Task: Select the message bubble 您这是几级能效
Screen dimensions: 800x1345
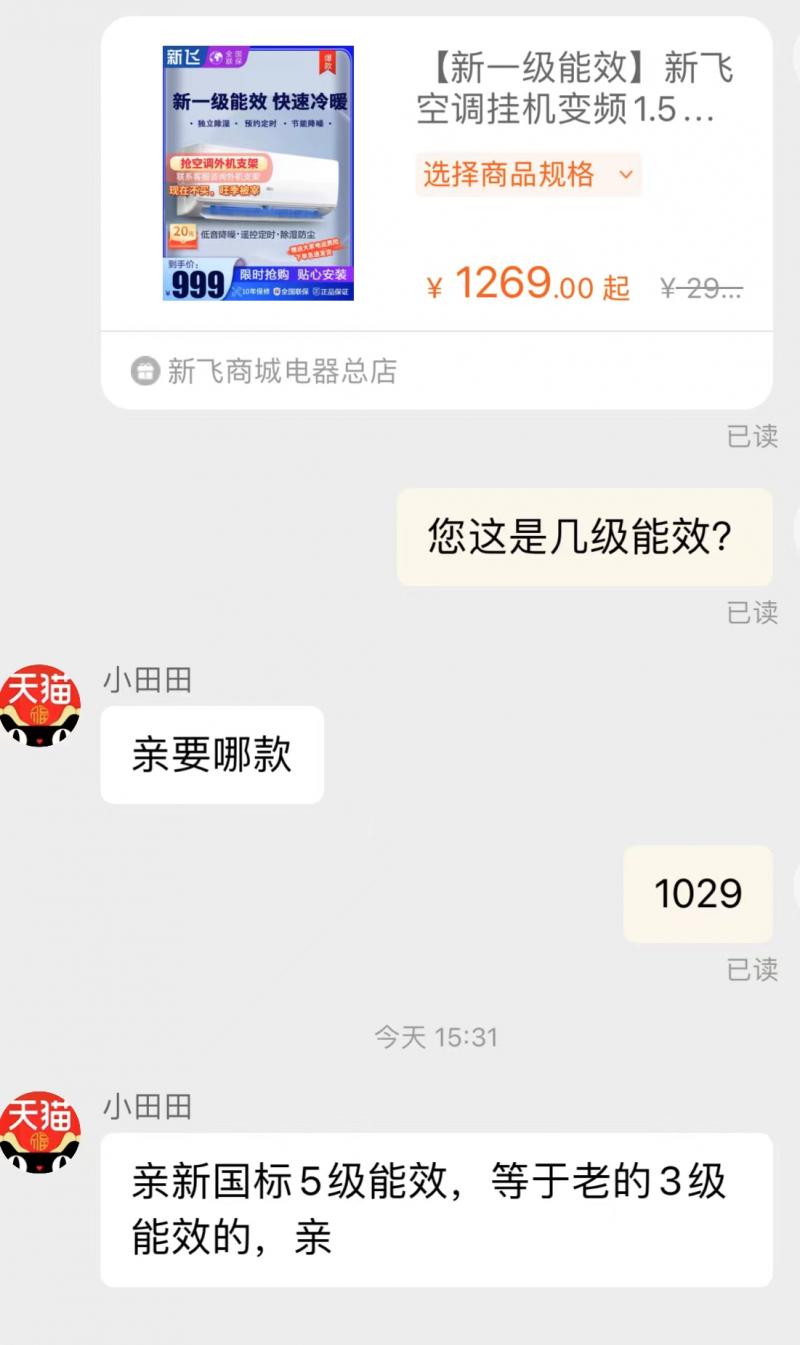Action: click(x=584, y=537)
